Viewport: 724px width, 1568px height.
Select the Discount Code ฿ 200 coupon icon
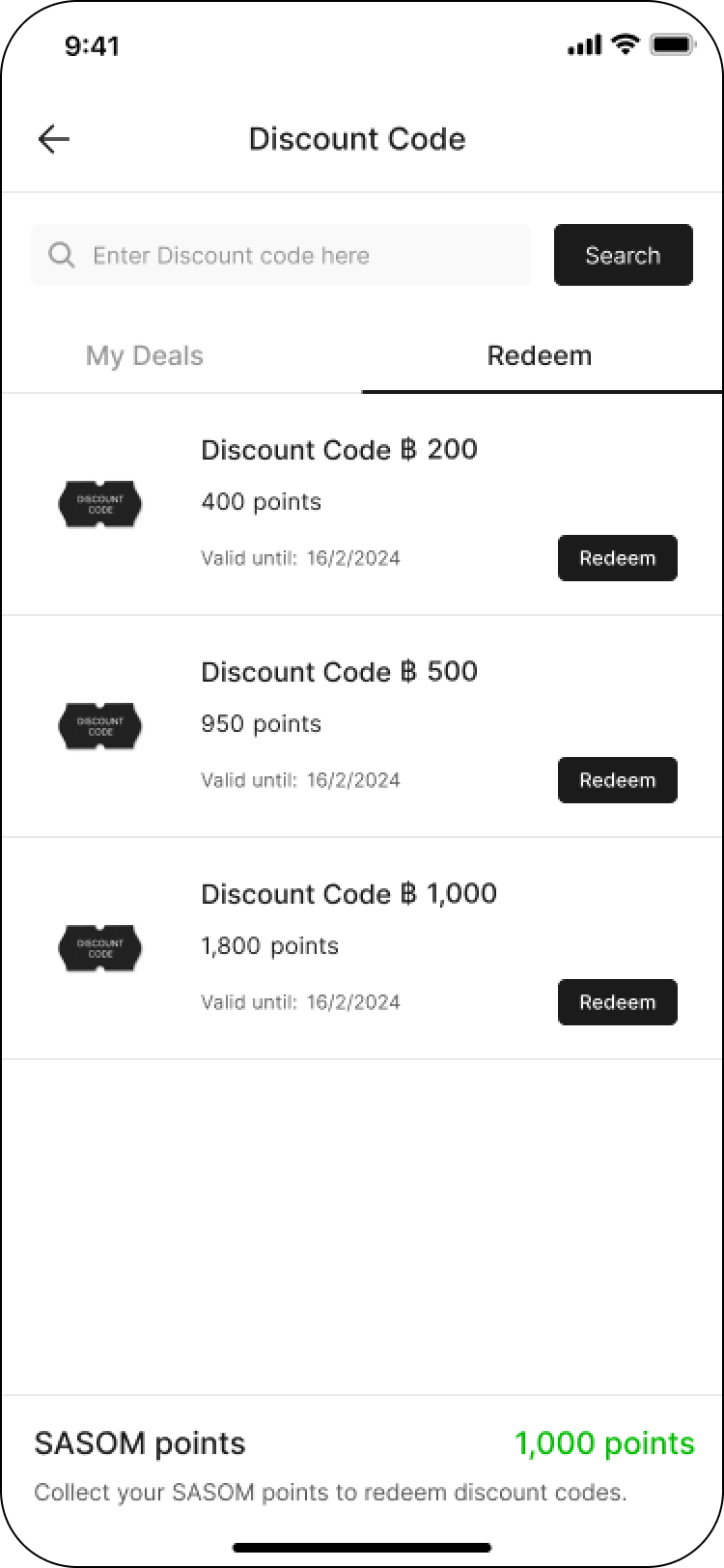tap(100, 504)
